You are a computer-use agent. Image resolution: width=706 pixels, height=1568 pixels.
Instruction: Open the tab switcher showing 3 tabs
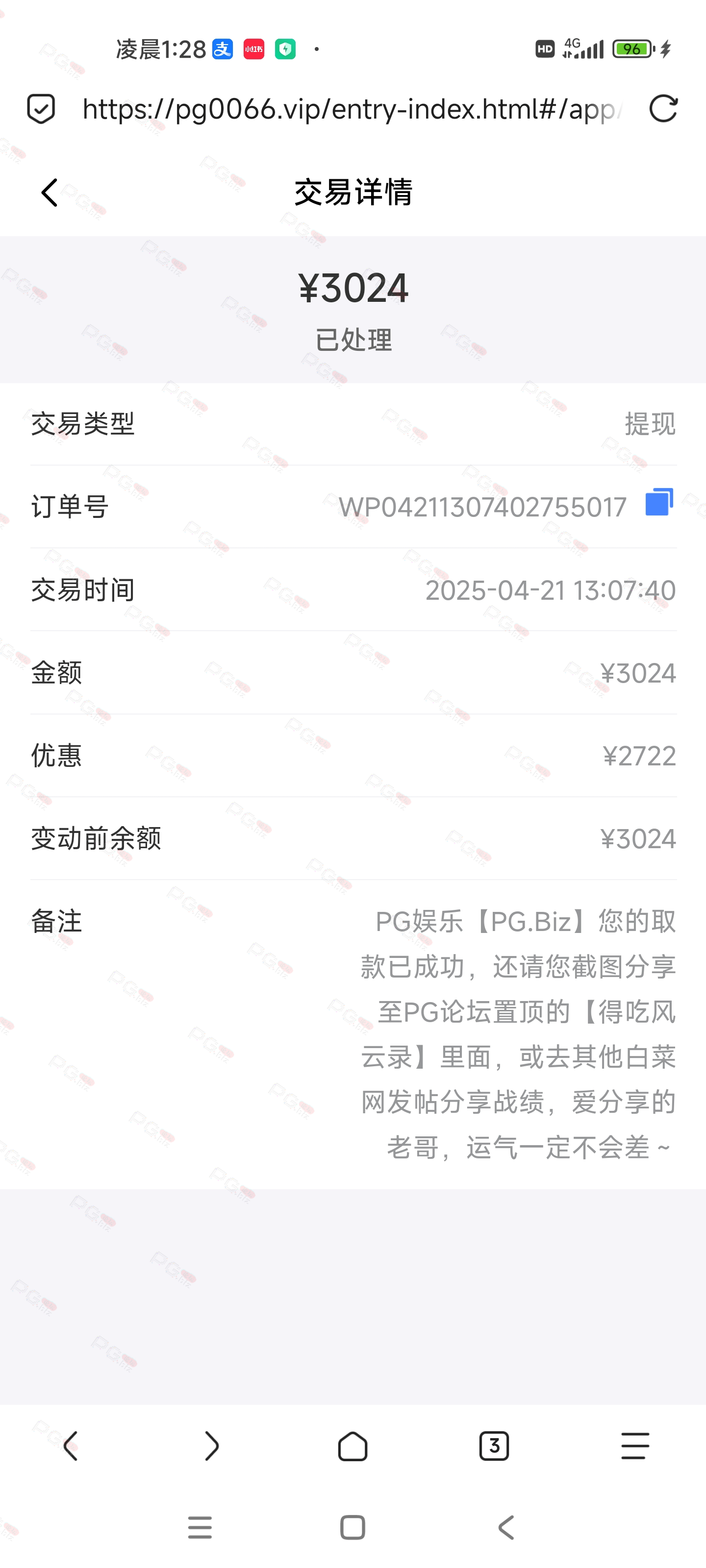494,1445
